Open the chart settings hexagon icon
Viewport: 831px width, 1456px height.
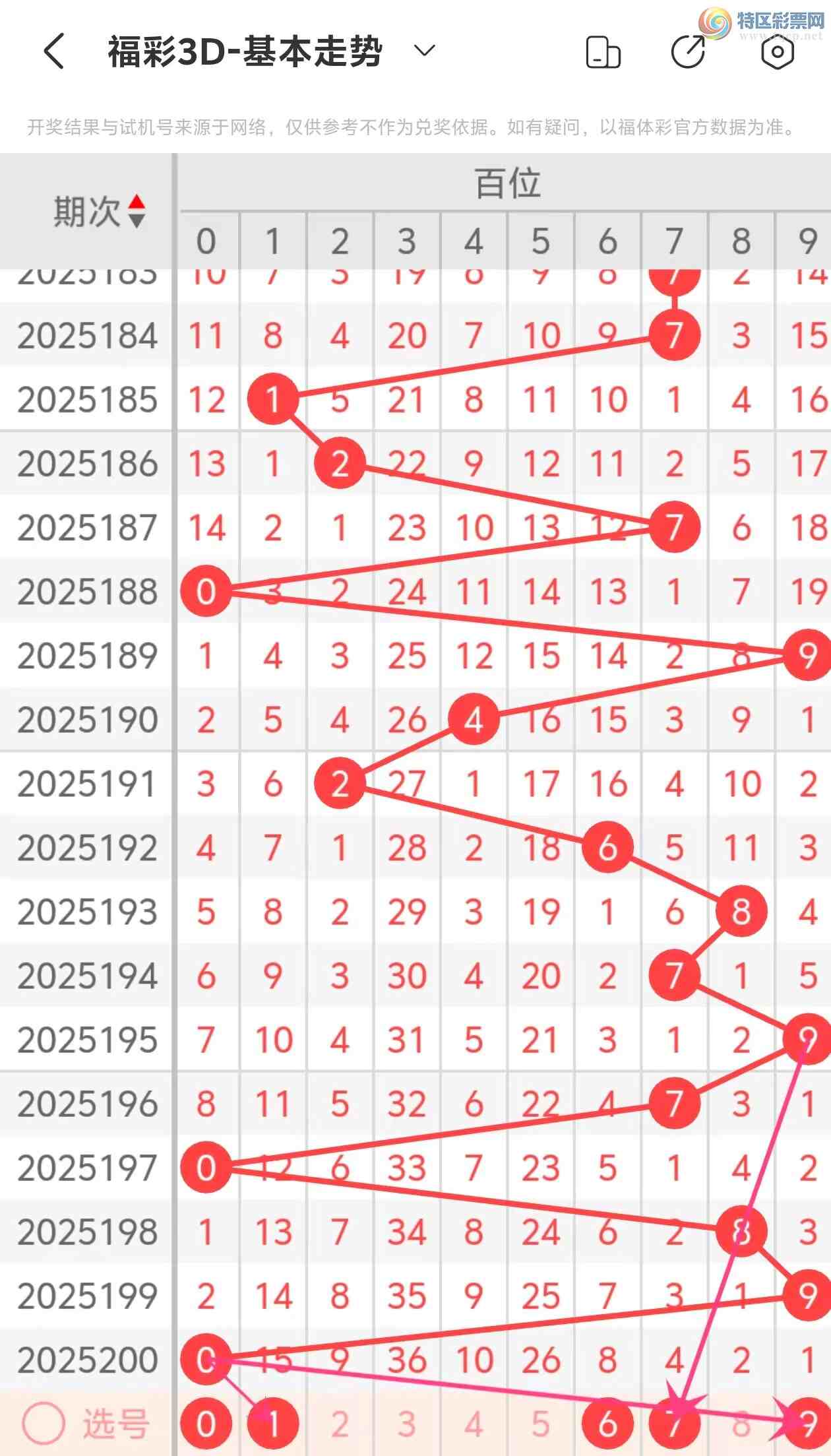[x=778, y=51]
